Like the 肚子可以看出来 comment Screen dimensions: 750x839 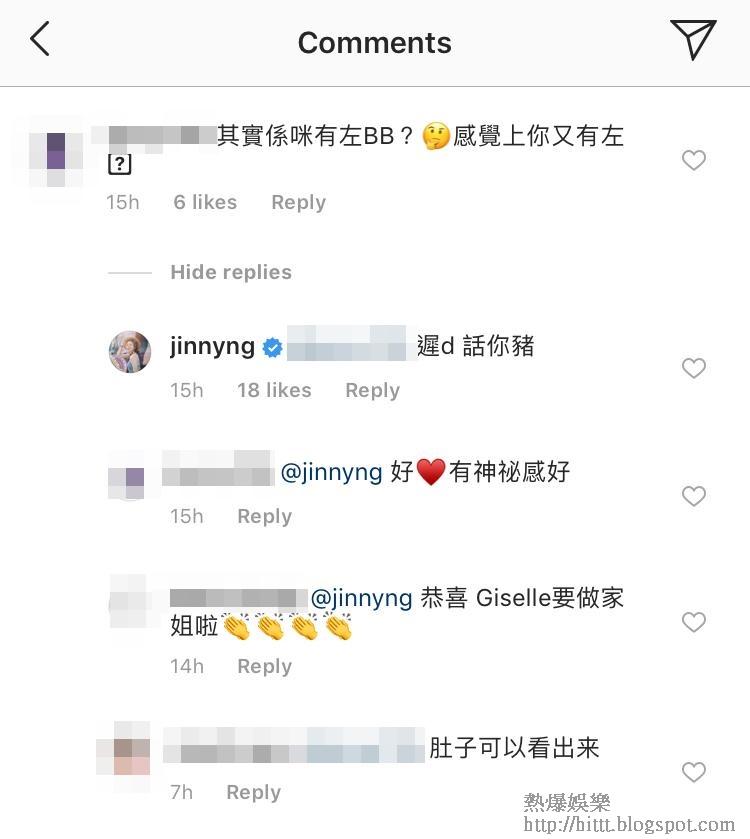point(694,772)
